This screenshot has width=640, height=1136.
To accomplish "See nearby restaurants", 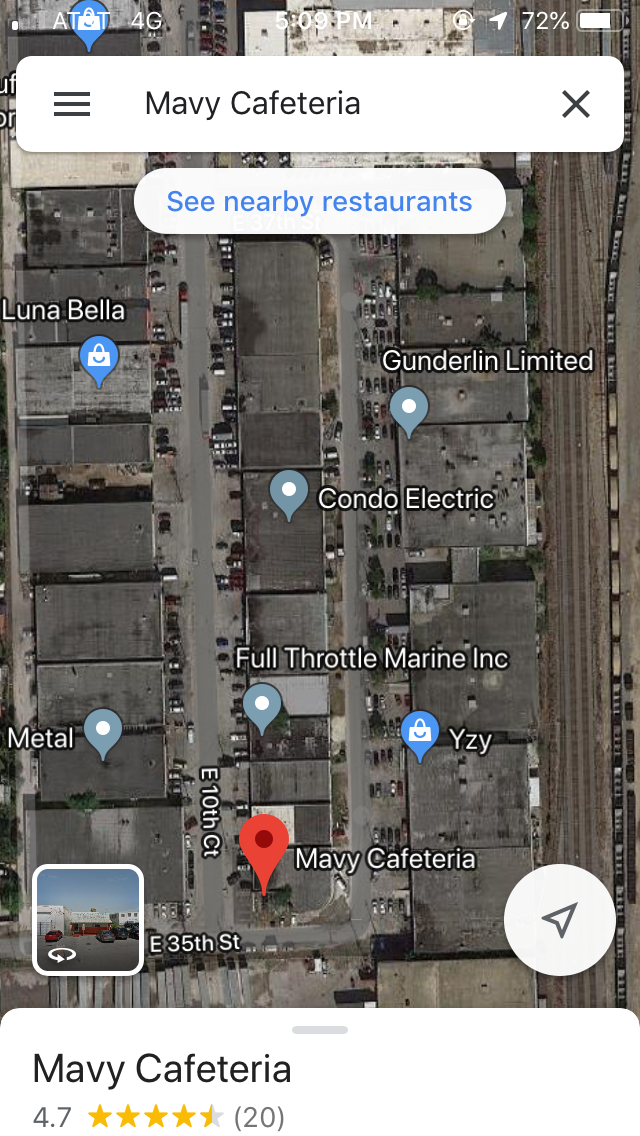I will coord(319,201).
